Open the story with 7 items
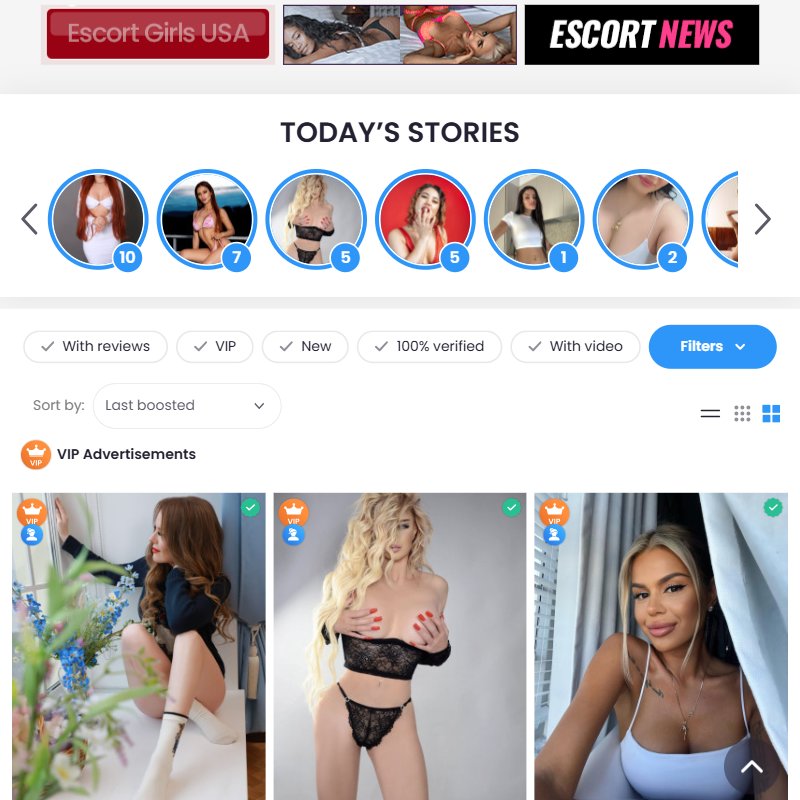This screenshot has width=800, height=800. [207, 219]
